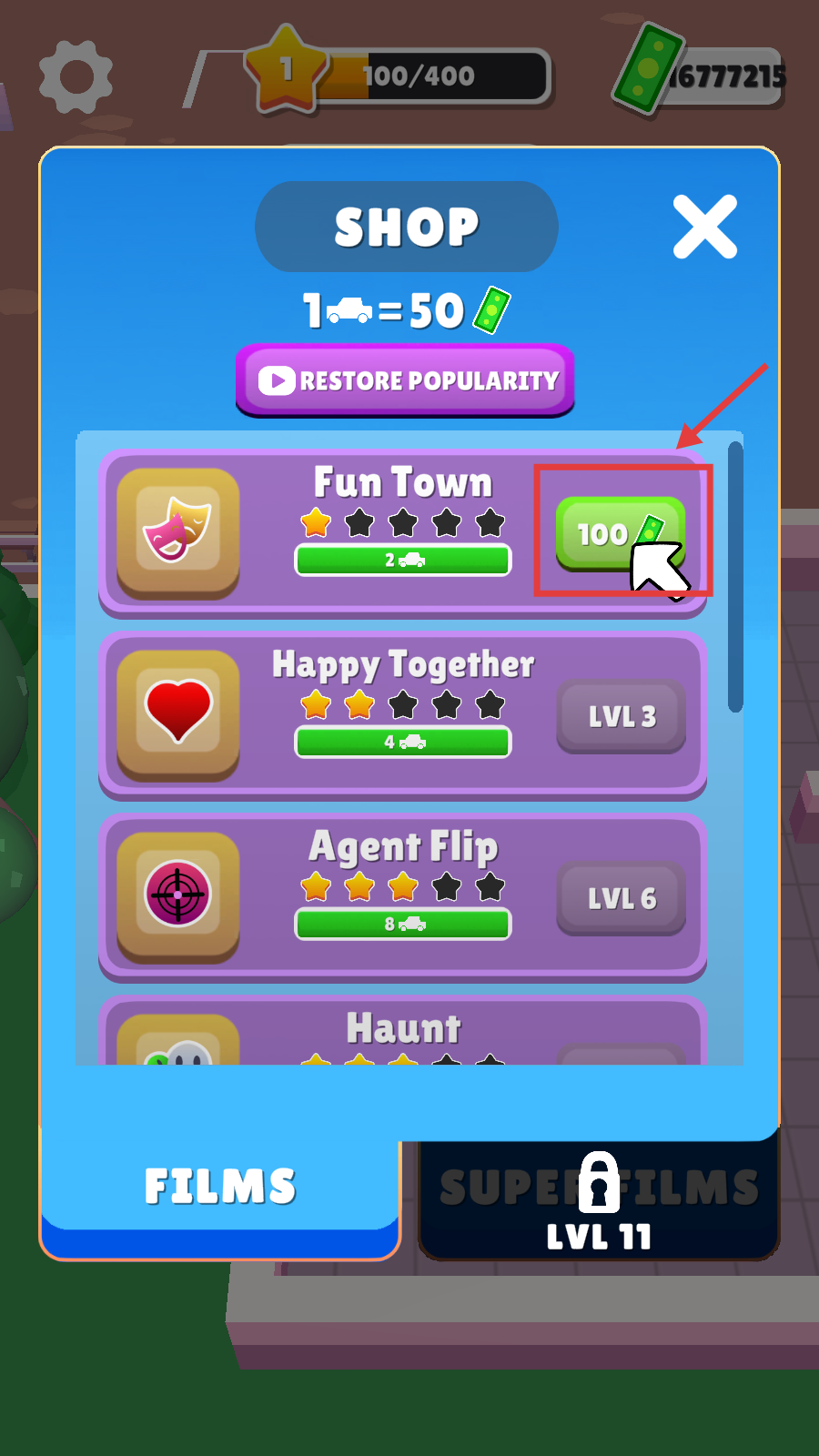Tap the LVL 6 button for Agent Flip

pos(621,898)
